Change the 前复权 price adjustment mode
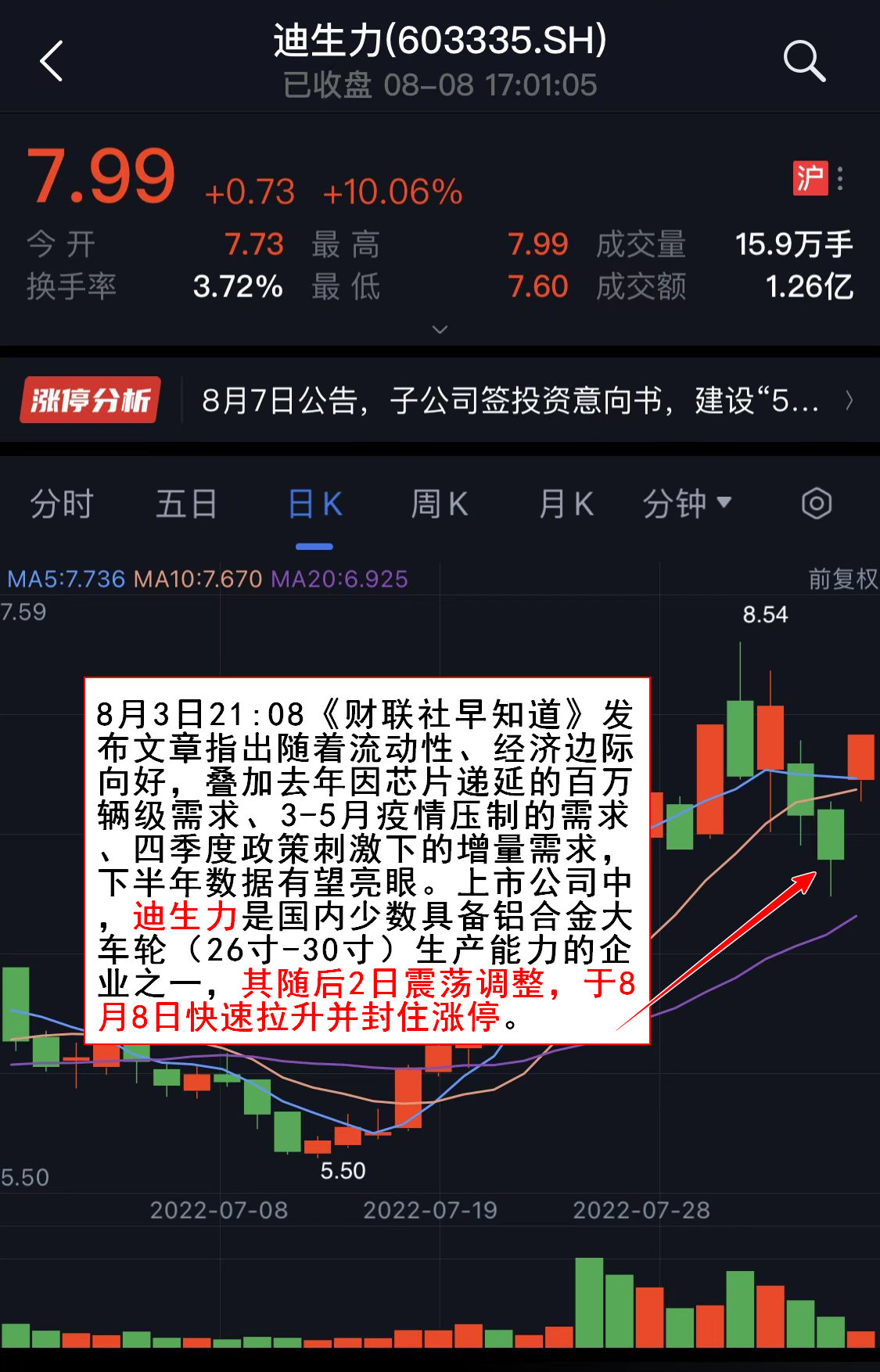The height and width of the screenshot is (1372, 880). tap(842, 579)
